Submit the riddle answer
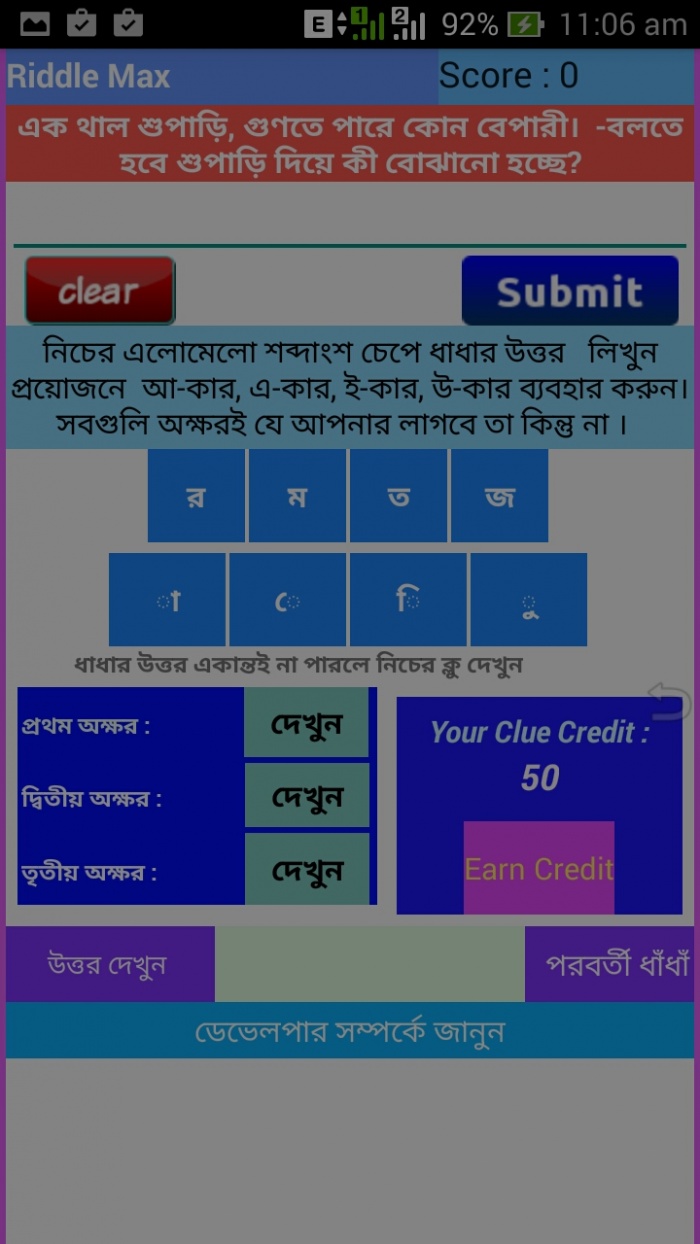This screenshot has width=700, height=1244. pyautogui.click(x=569, y=291)
